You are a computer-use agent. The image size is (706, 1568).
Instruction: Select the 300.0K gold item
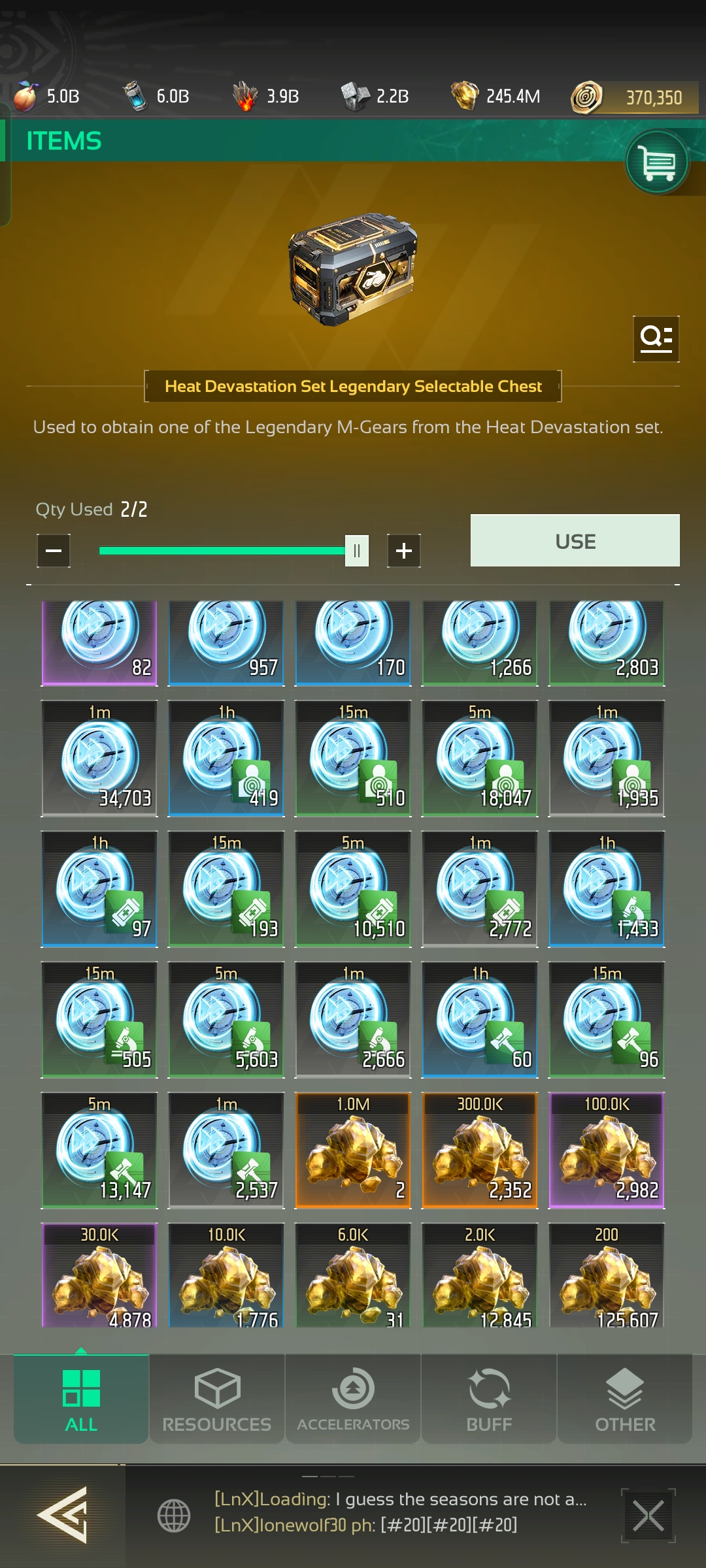(480, 1150)
